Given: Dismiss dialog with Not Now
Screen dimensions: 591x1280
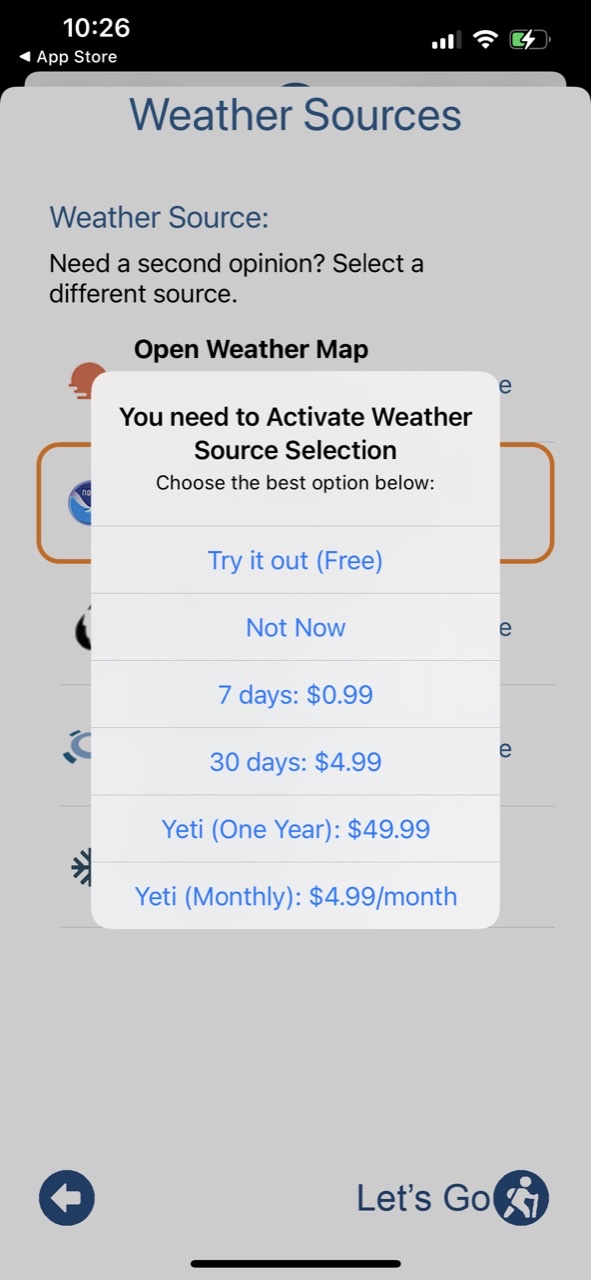Looking at the screenshot, I should click(x=295, y=627).
